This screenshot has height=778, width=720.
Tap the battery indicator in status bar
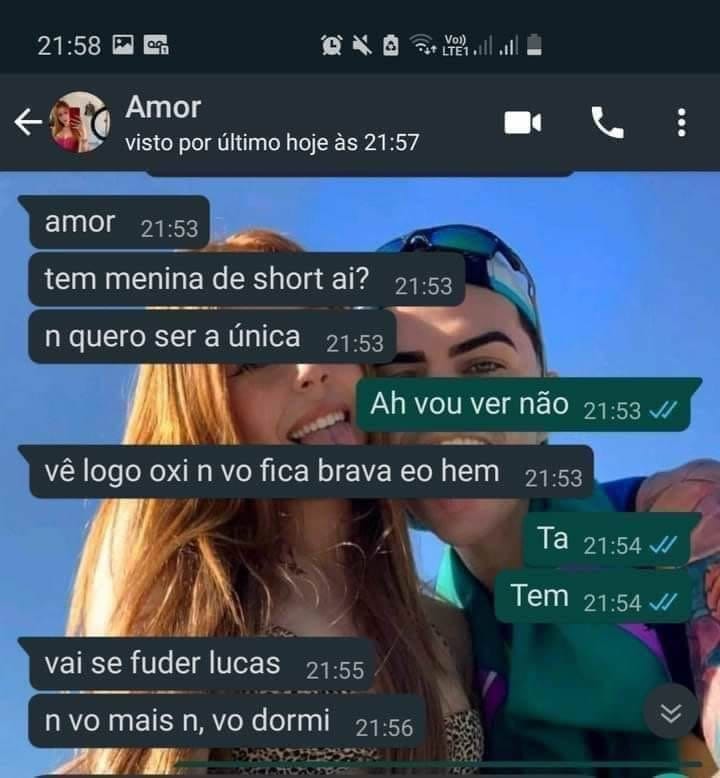[x=533, y=44]
